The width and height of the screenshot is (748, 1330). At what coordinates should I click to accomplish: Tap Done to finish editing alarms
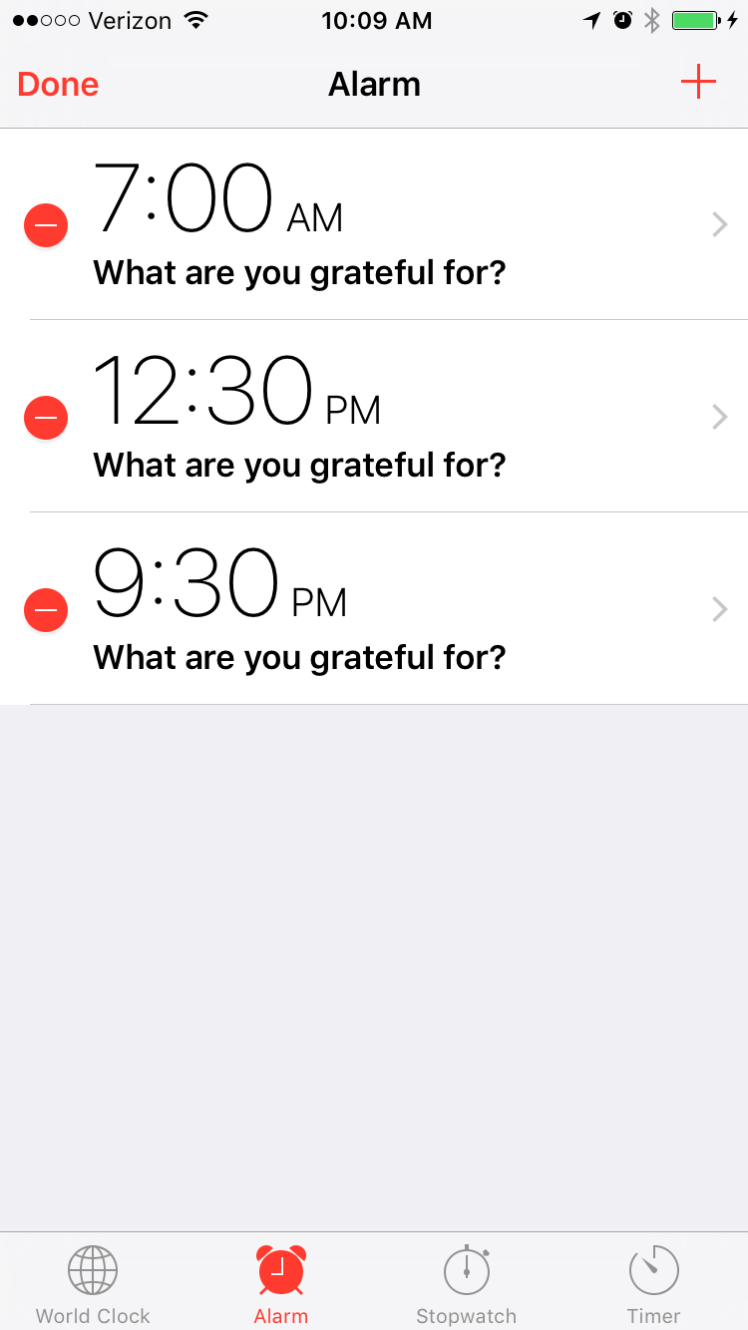pyautogui.click(x=58, y=85)
